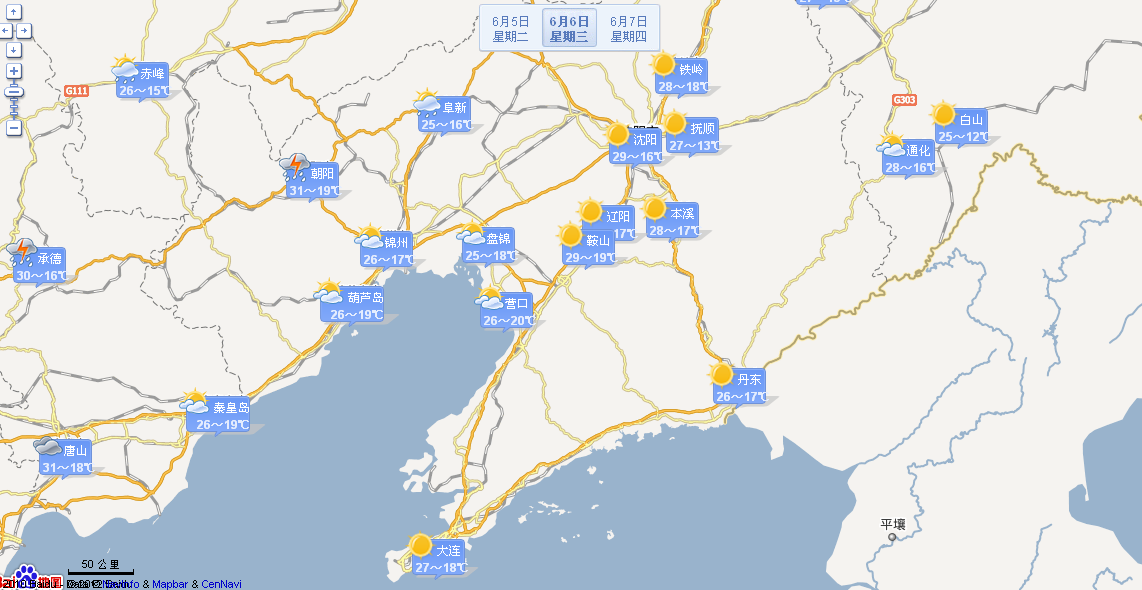Viewport: 1142px width, 590px height.
Task: Open the 铁岭 weather marker
Action: [684, 77]
